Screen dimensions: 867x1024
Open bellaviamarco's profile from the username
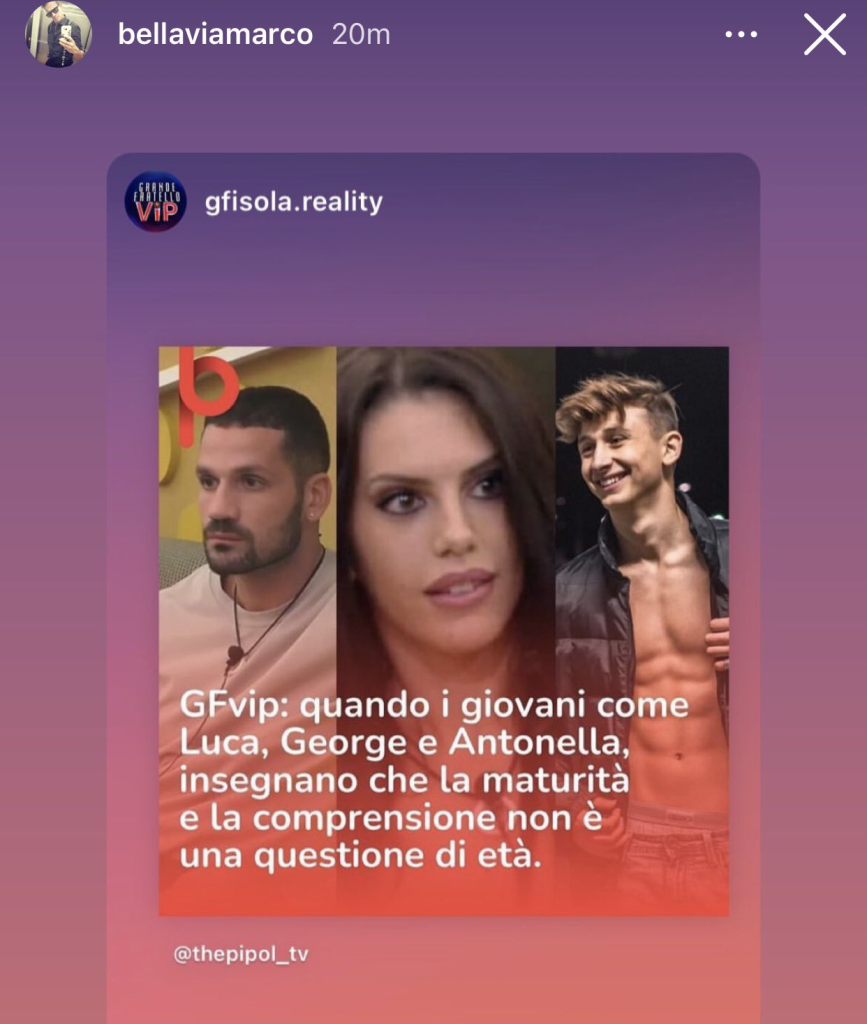(215, 35)
